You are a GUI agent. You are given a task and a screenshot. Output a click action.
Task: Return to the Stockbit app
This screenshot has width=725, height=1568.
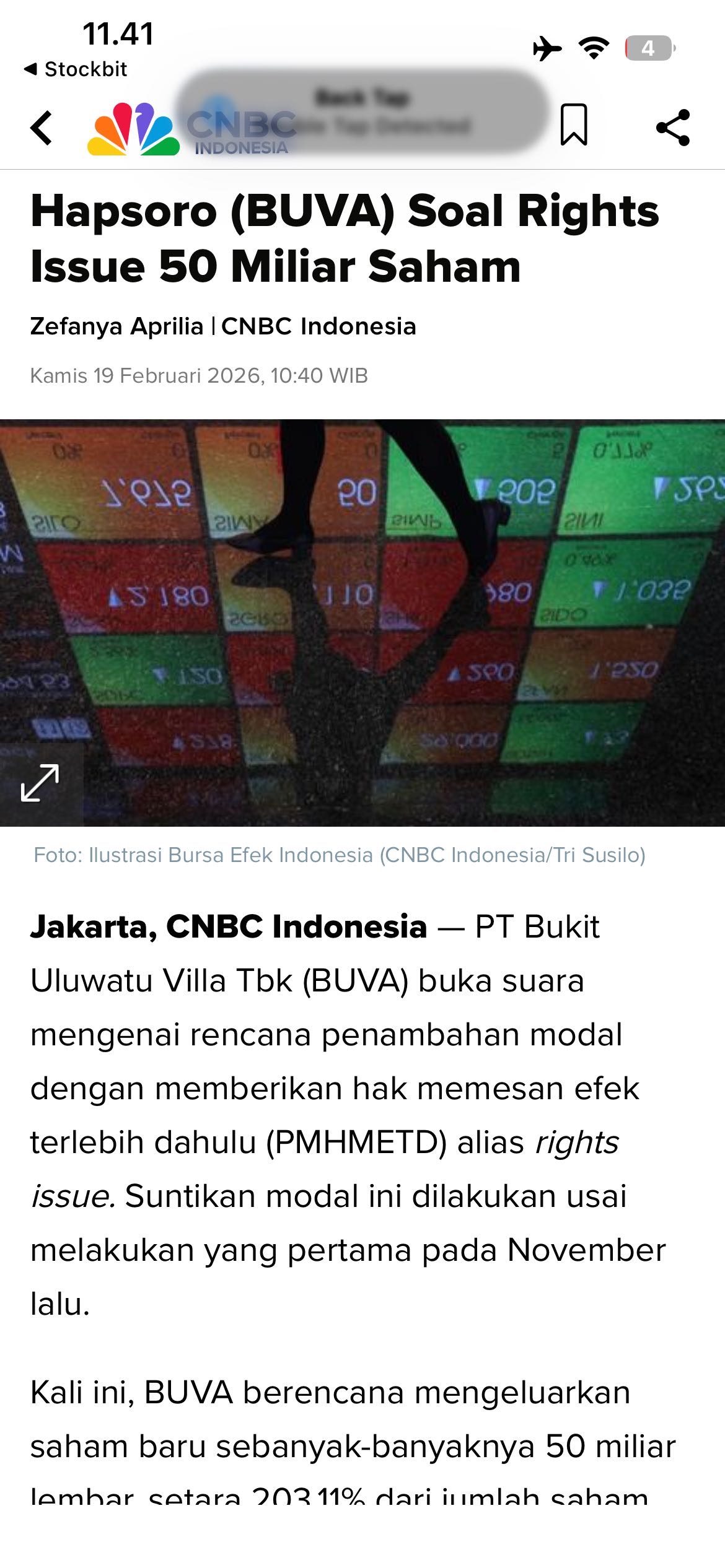click(x=76, y=69)
